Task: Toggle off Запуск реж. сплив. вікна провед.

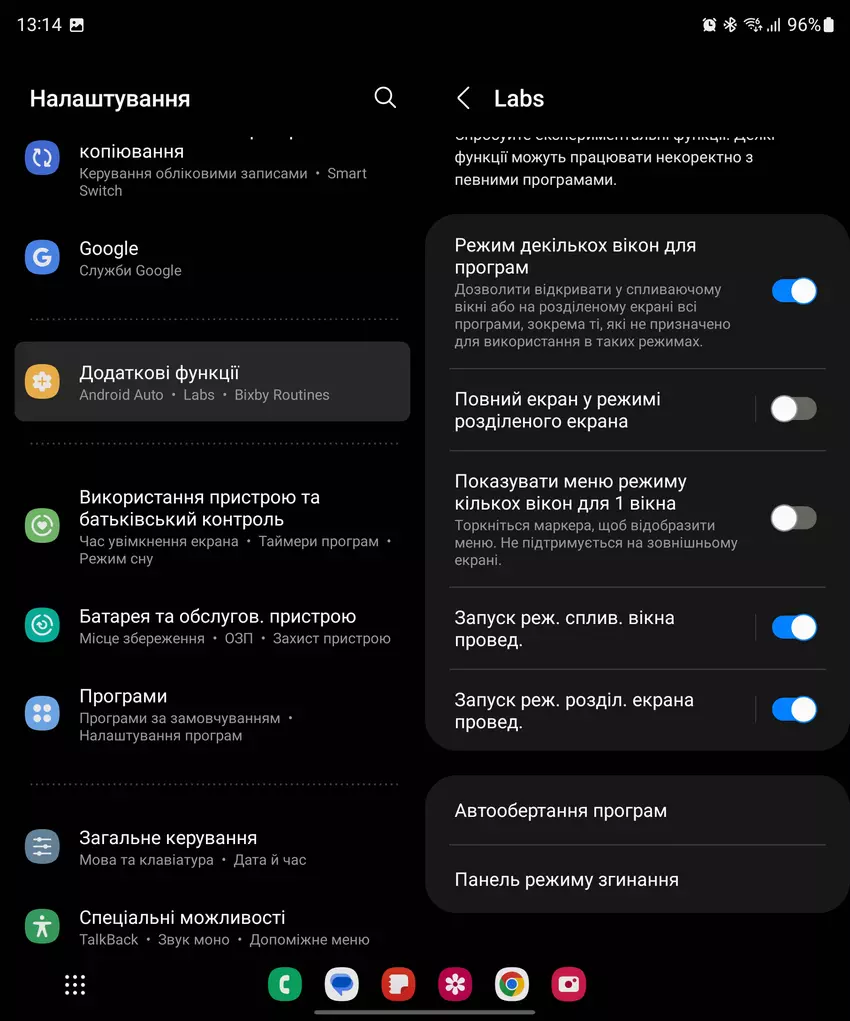Action: pyautogui.click(x=794, y=628)
